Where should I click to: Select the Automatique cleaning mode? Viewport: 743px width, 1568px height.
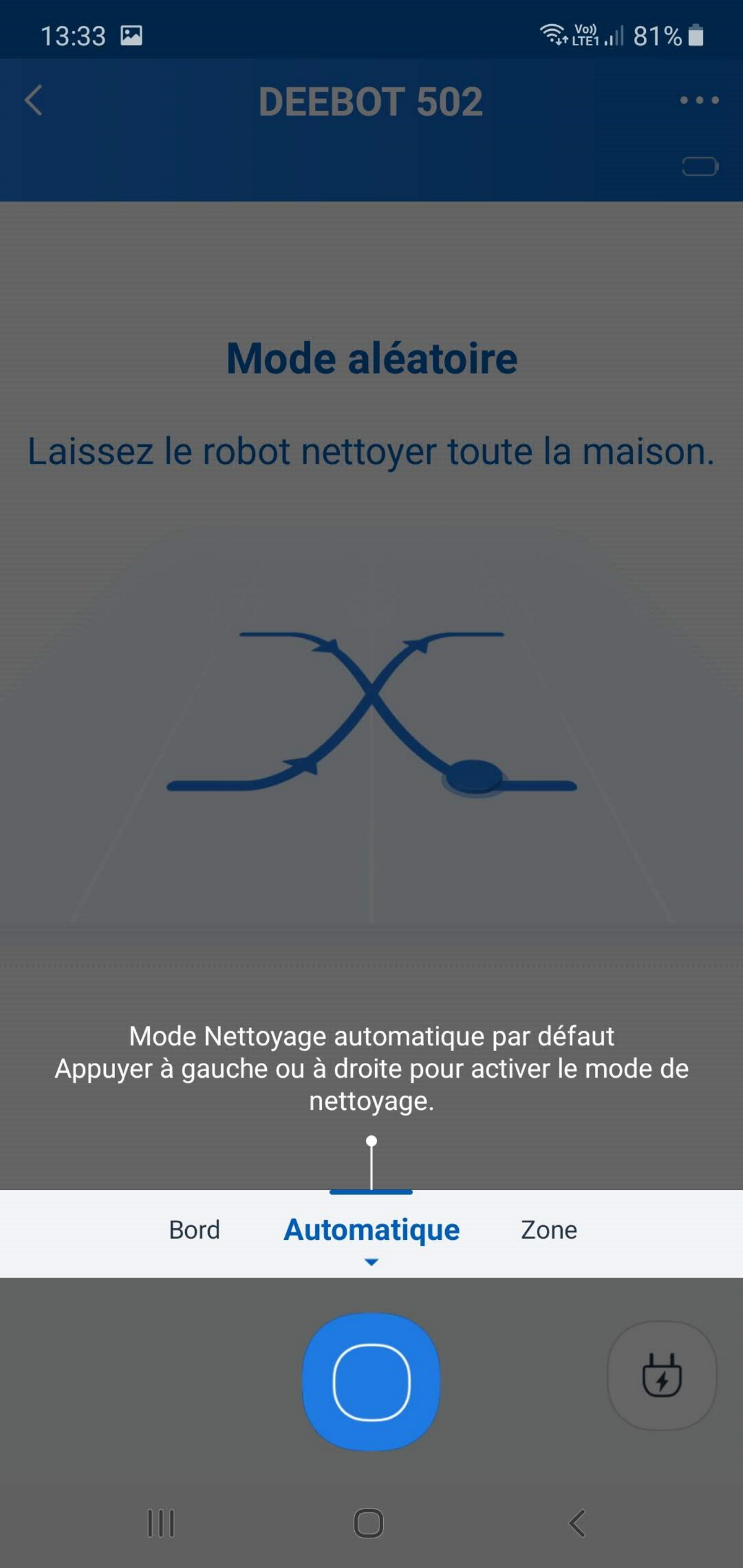(x=371, y=1230)
